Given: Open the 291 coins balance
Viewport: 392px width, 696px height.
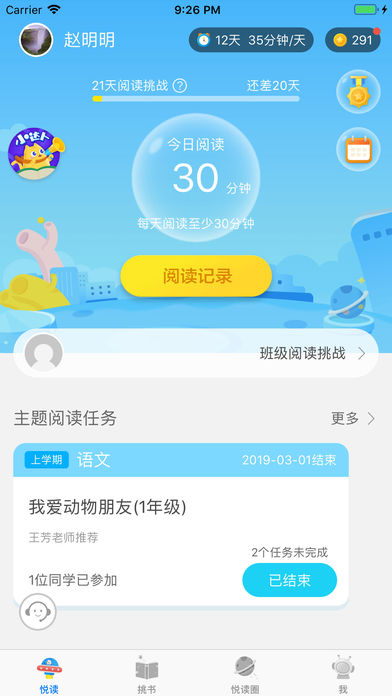Looking at the screenshot, I should point(353,40).
